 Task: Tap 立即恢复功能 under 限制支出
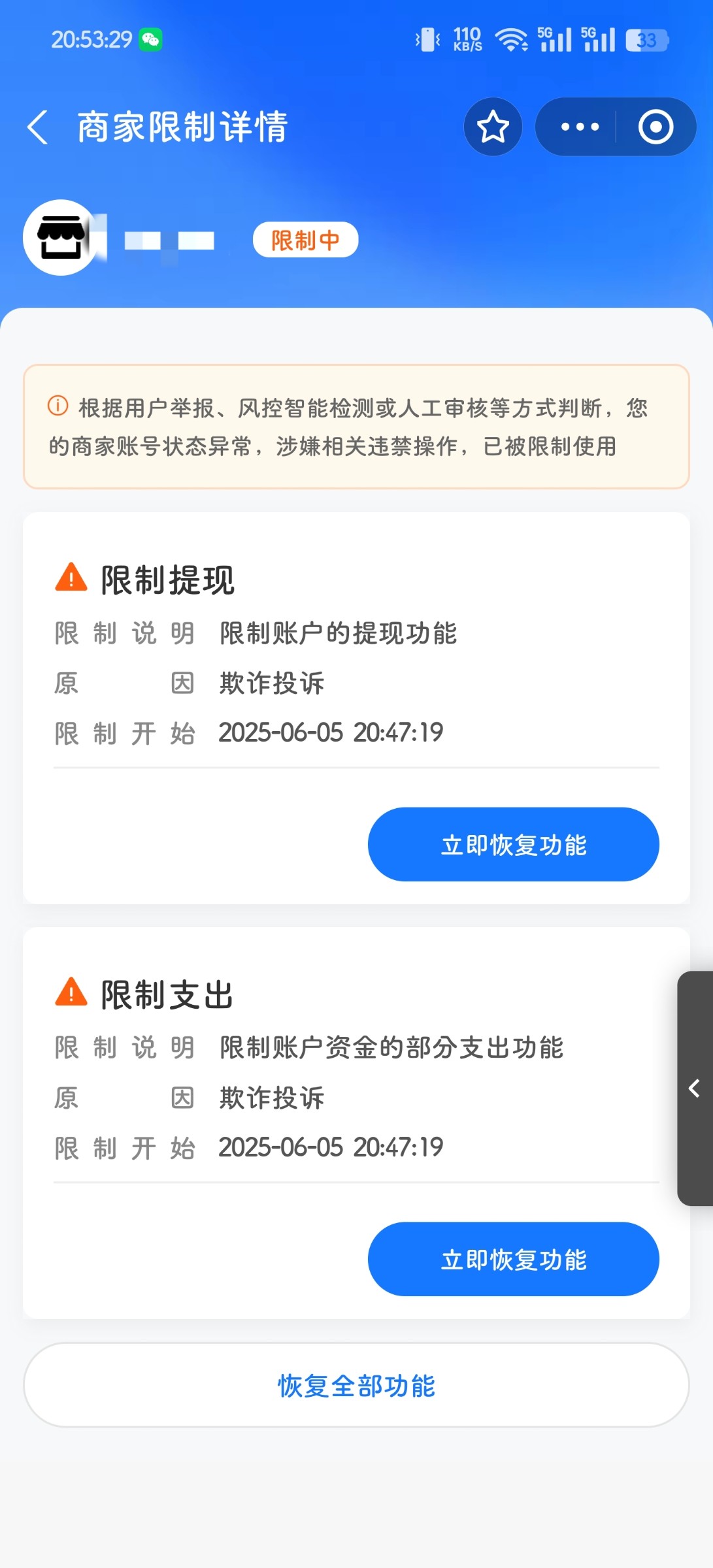513,1259
